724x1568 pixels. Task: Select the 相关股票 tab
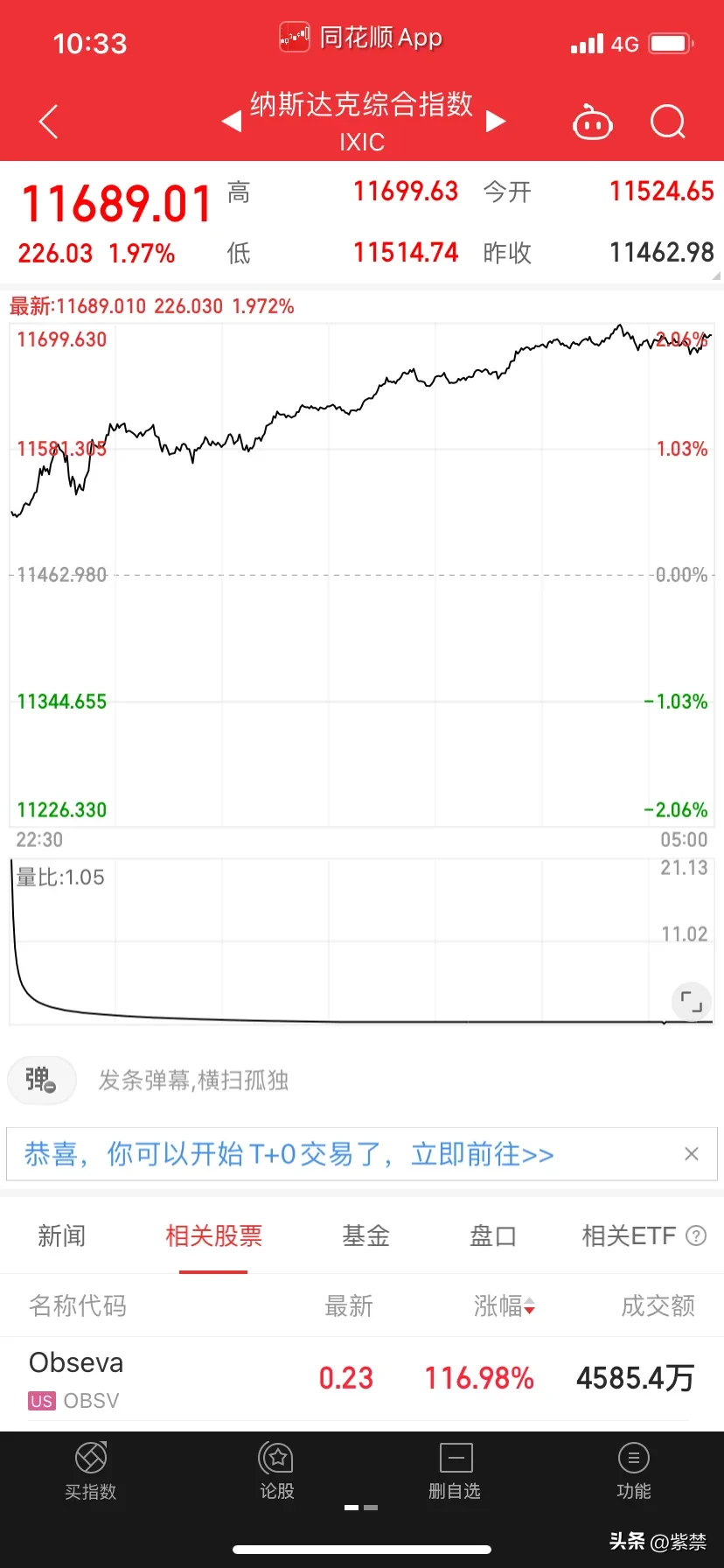point(213,1235)
